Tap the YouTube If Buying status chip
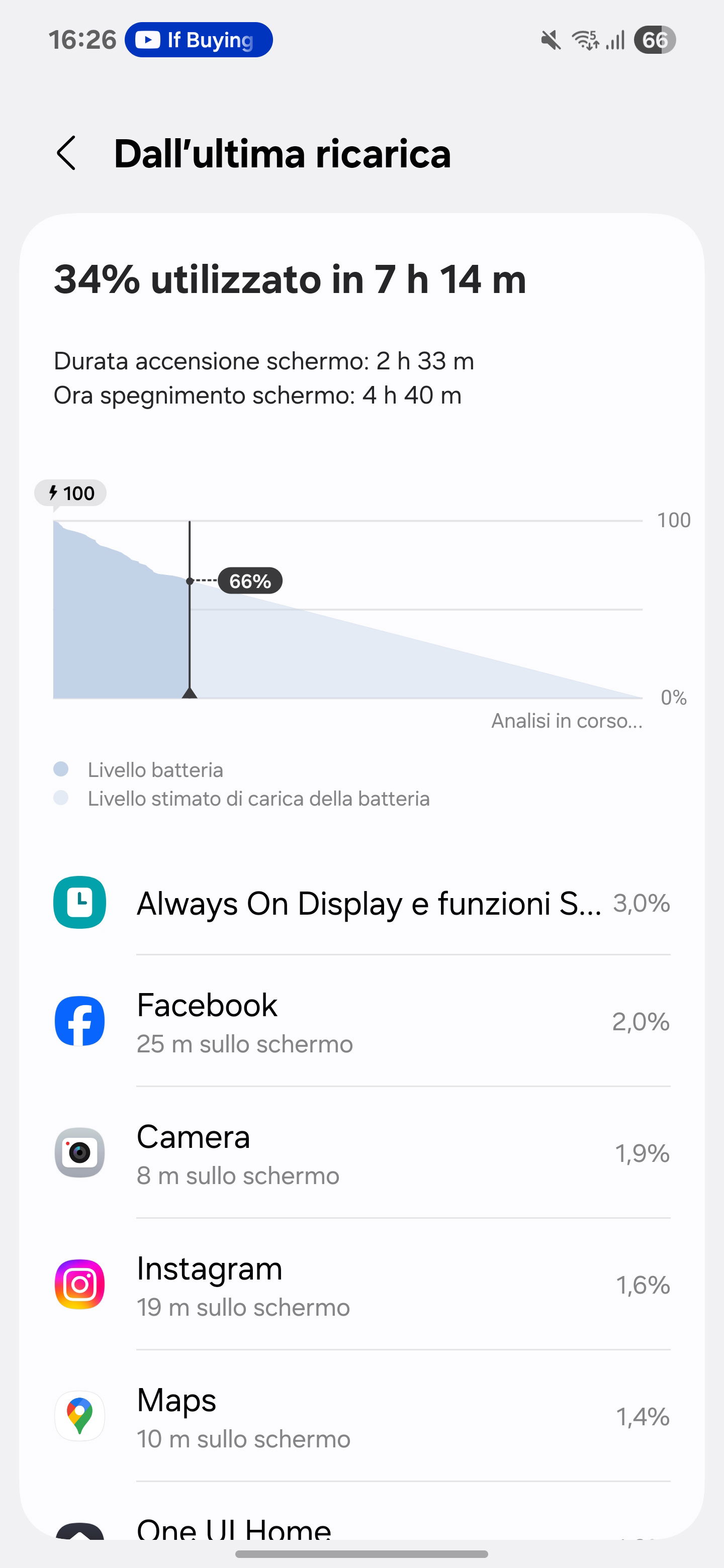Image resolution: width=724 pixels, height=1568 pixels. coord(199,40)
